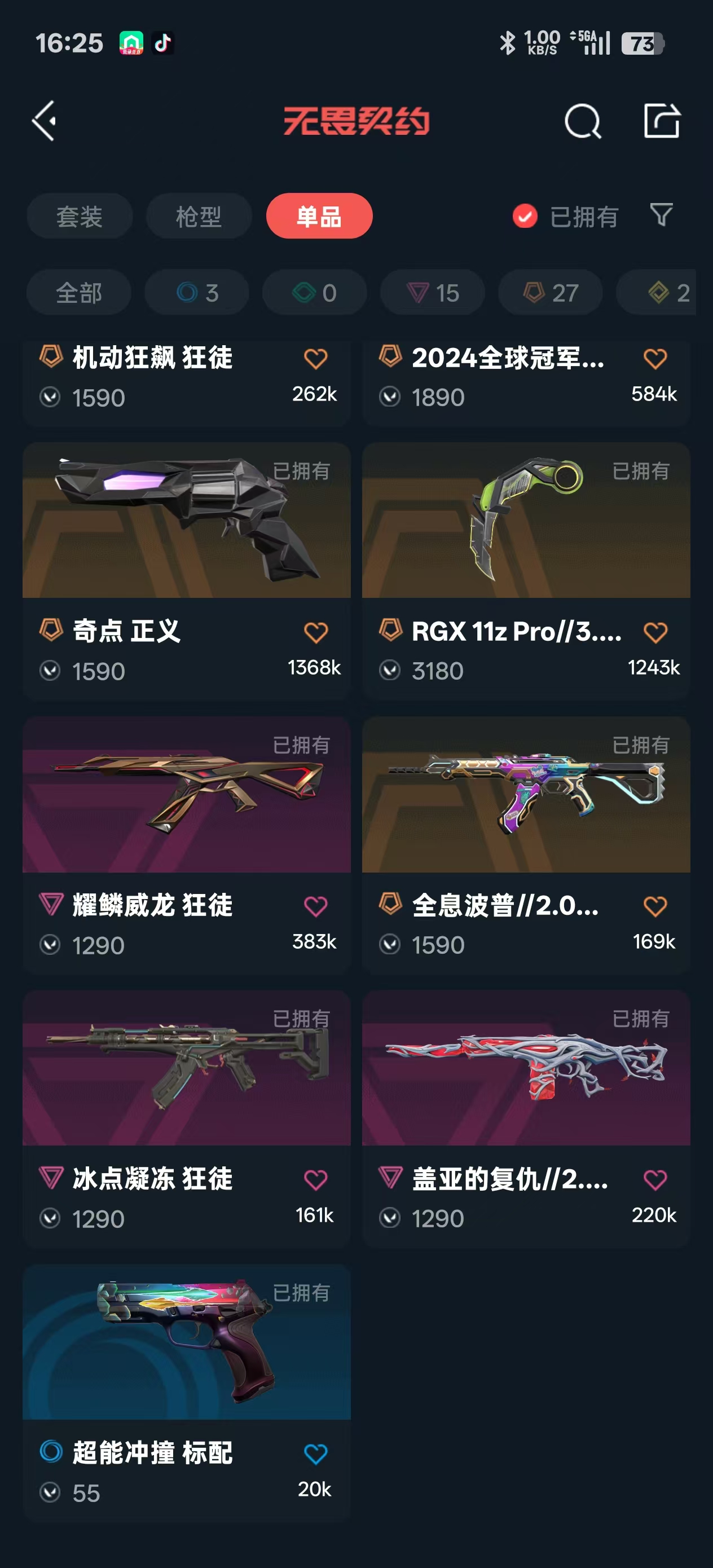The height and width of the screenshot is (1568, 713).
Task: Share this page via the share icon
Action: click(661, 121)
